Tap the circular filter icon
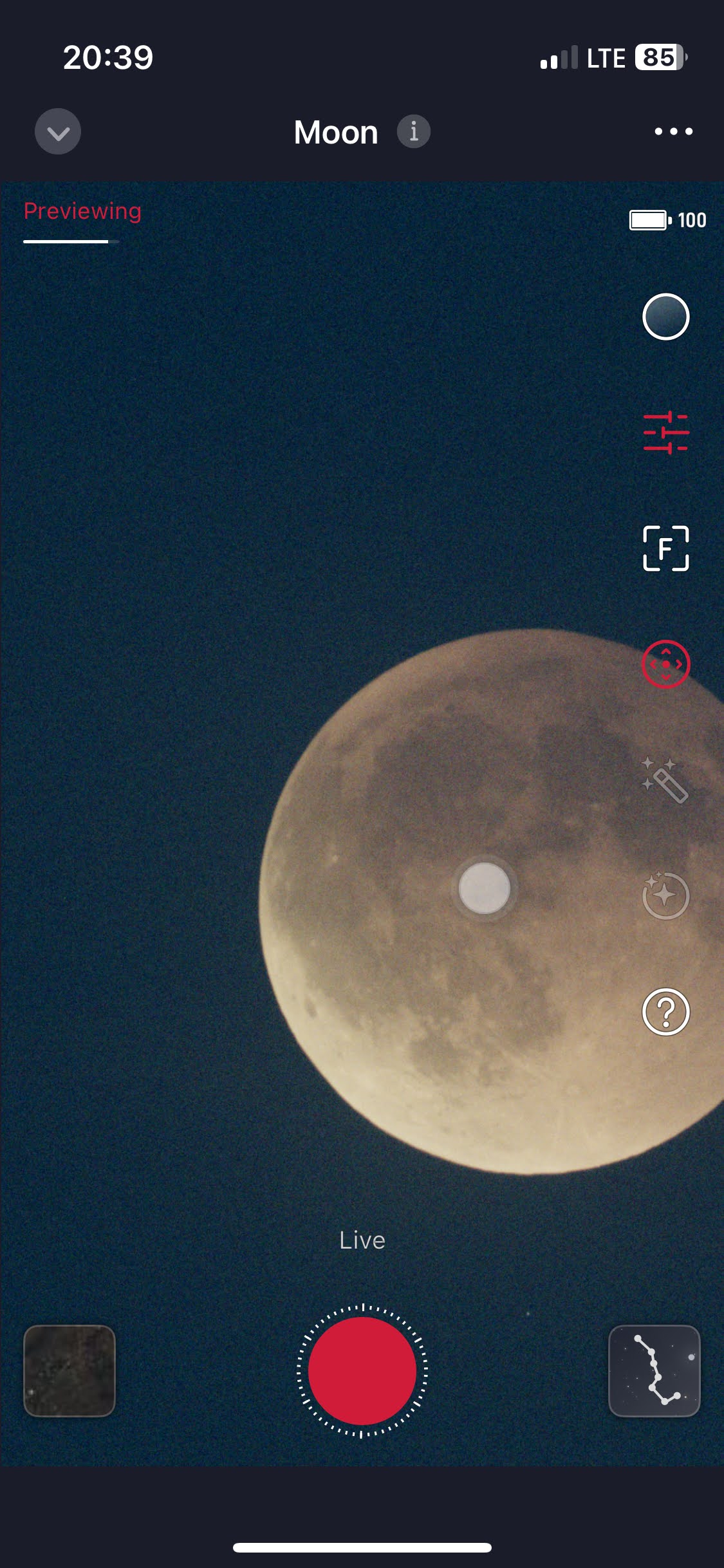The width and height of the screenshot is (724, 1568). click(666, 317)
